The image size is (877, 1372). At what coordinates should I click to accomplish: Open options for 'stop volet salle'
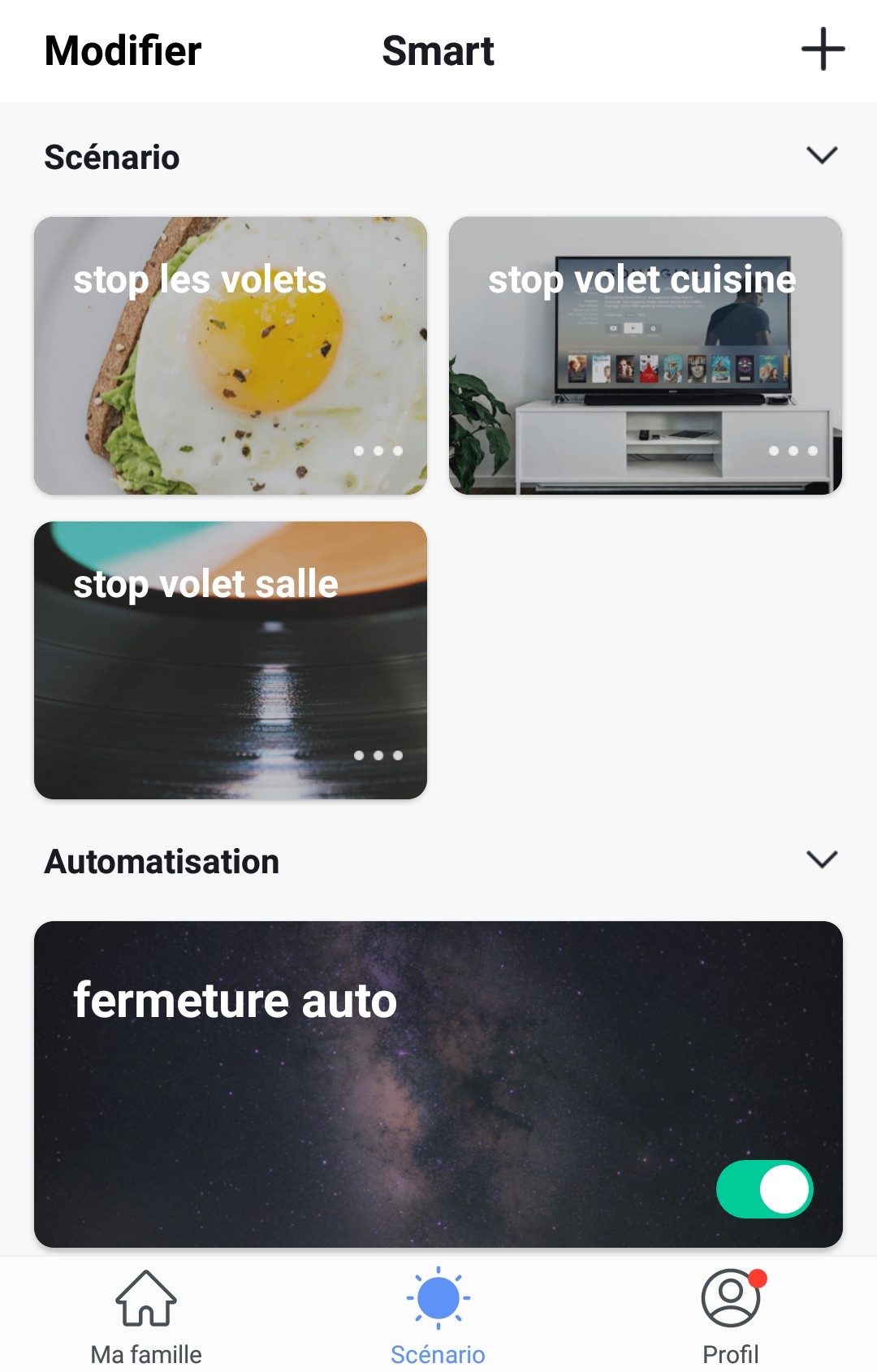click(x=378, y=755)
